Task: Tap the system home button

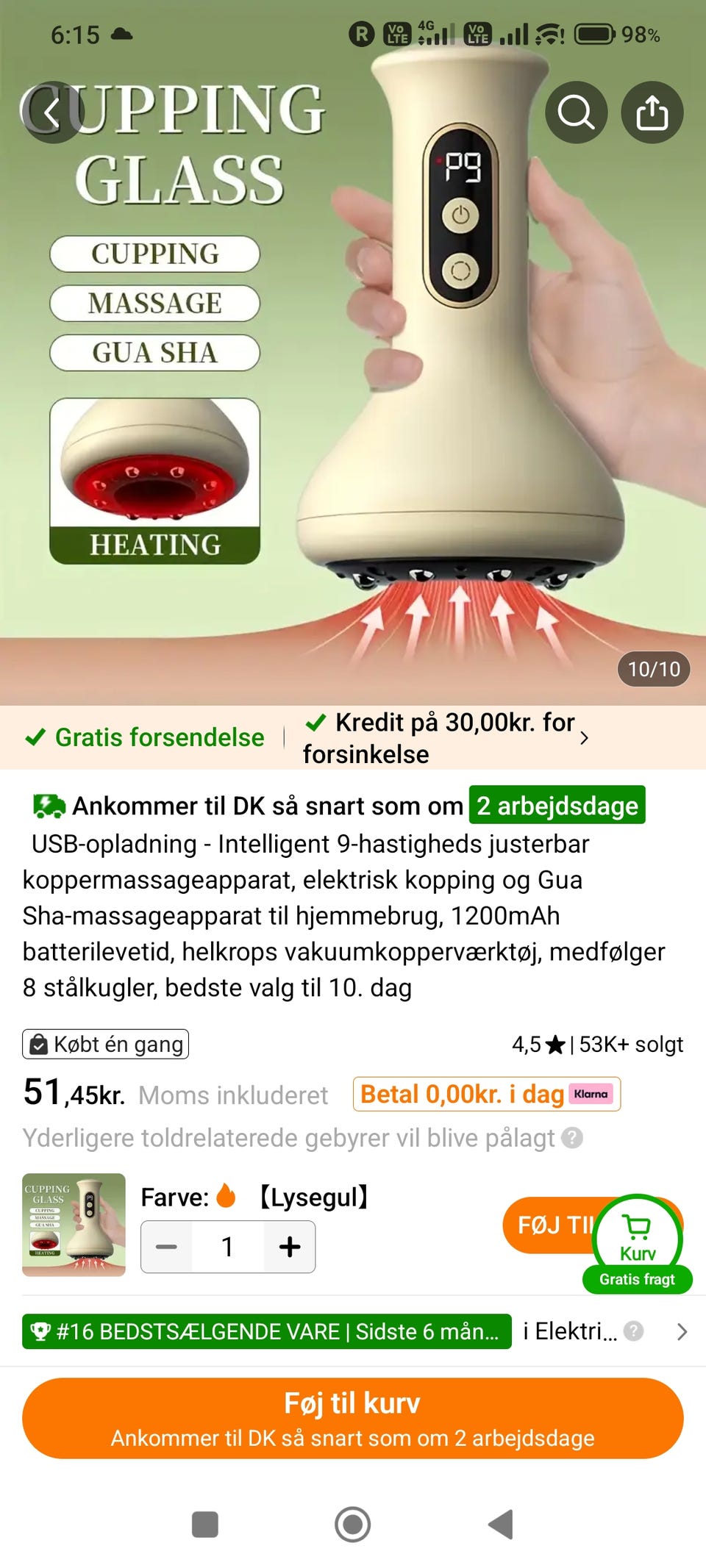Action: [x=353, y=1524]
